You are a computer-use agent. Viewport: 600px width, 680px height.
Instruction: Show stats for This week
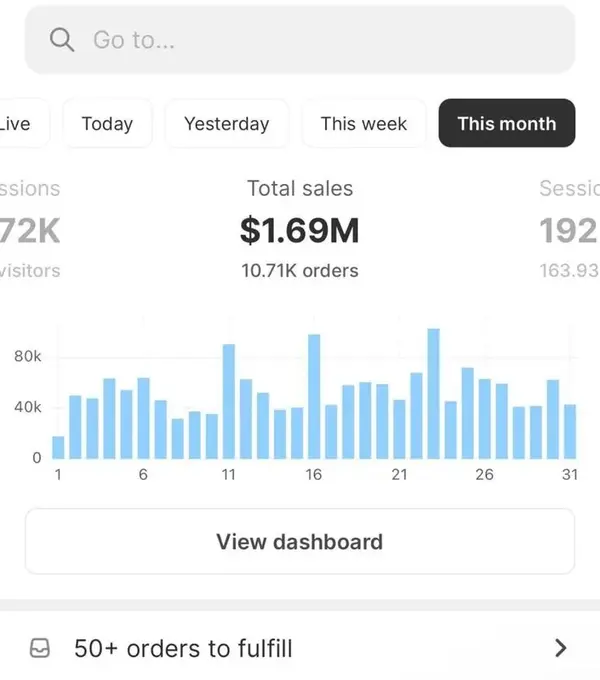(364, 124)
